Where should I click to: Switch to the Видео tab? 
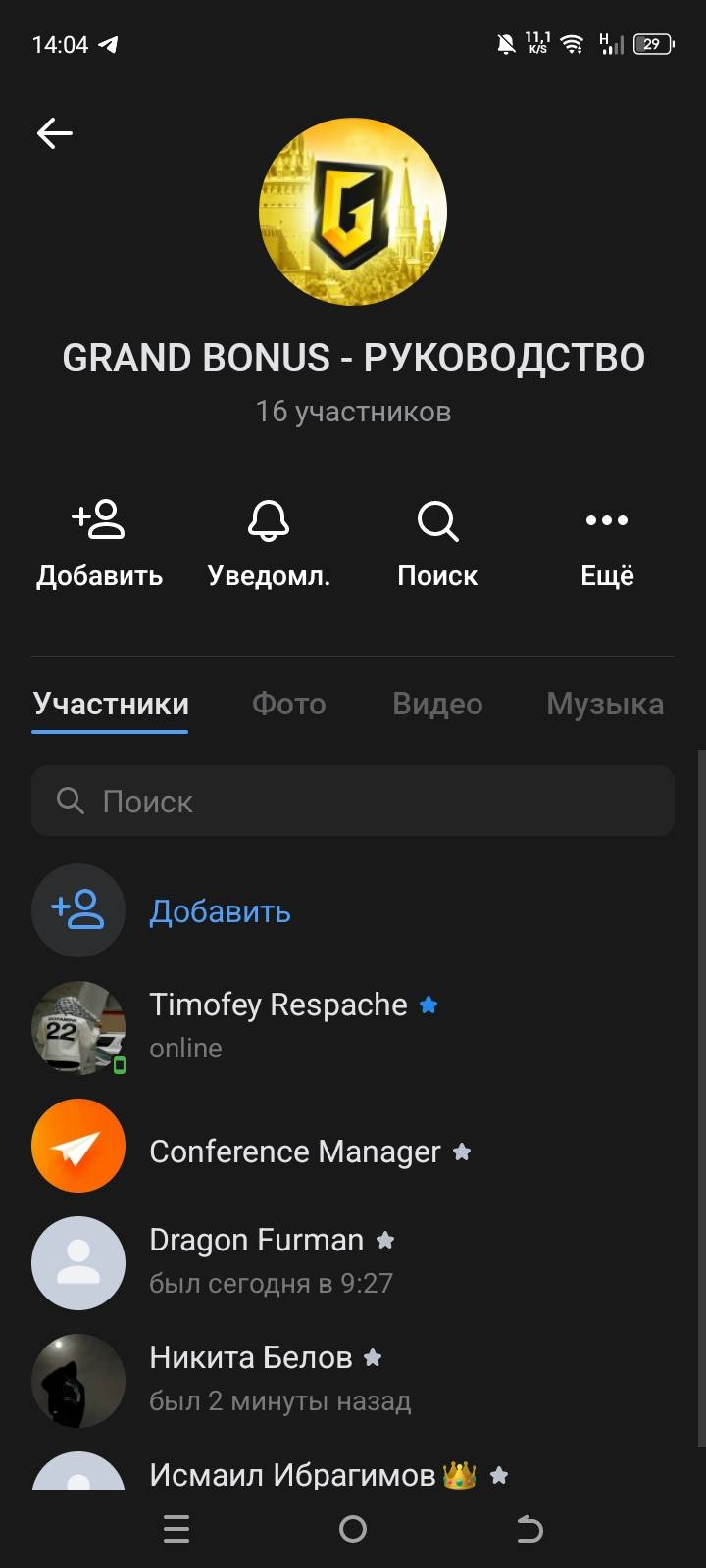click(x=437, y=704)
